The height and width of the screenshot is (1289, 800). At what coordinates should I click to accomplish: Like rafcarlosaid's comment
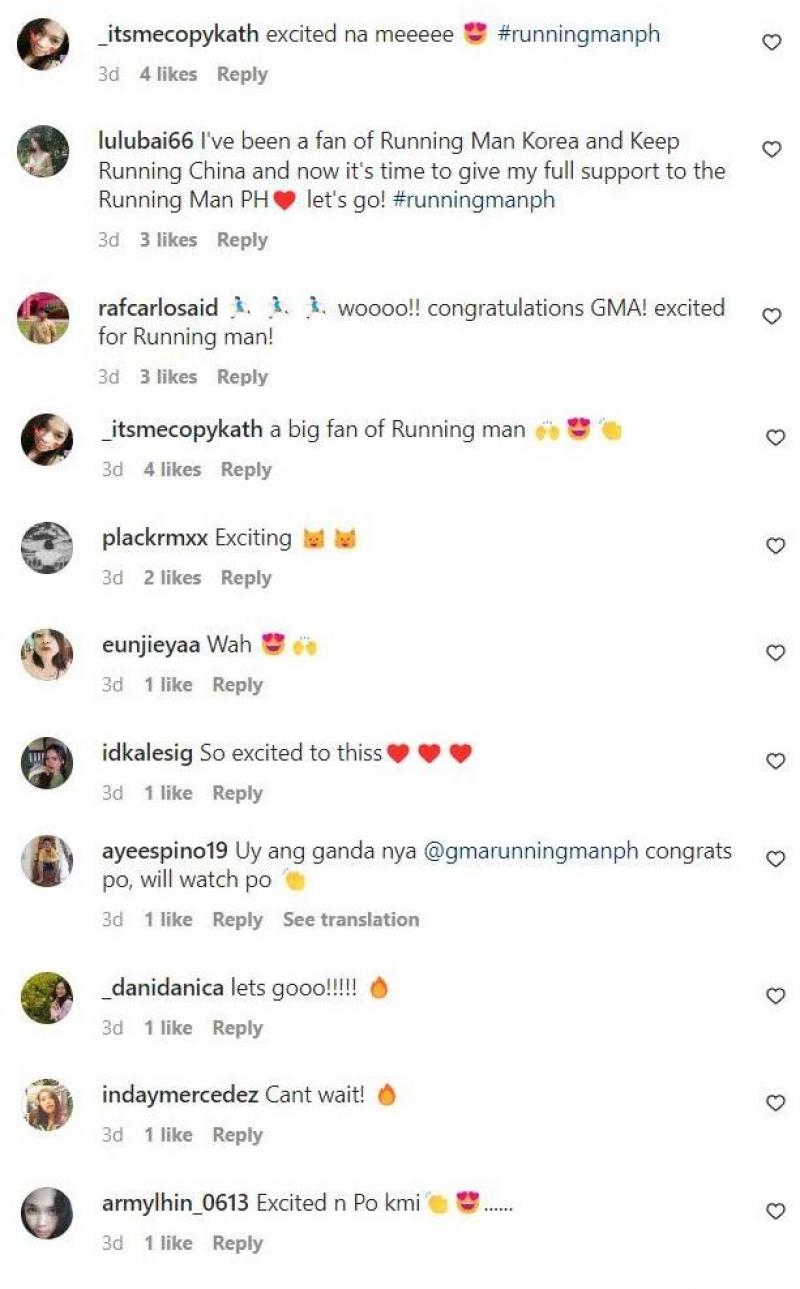pos(772,316)
